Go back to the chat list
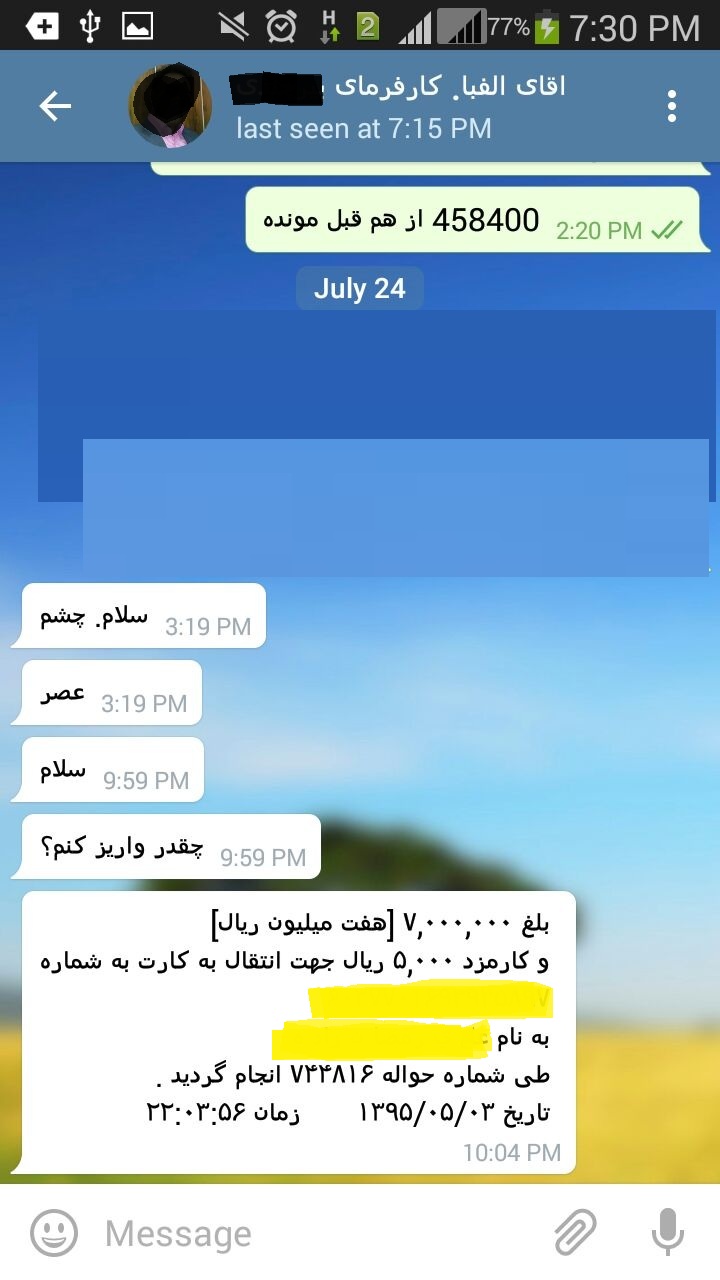This screenshot has height=1280, width=720. 55,106
